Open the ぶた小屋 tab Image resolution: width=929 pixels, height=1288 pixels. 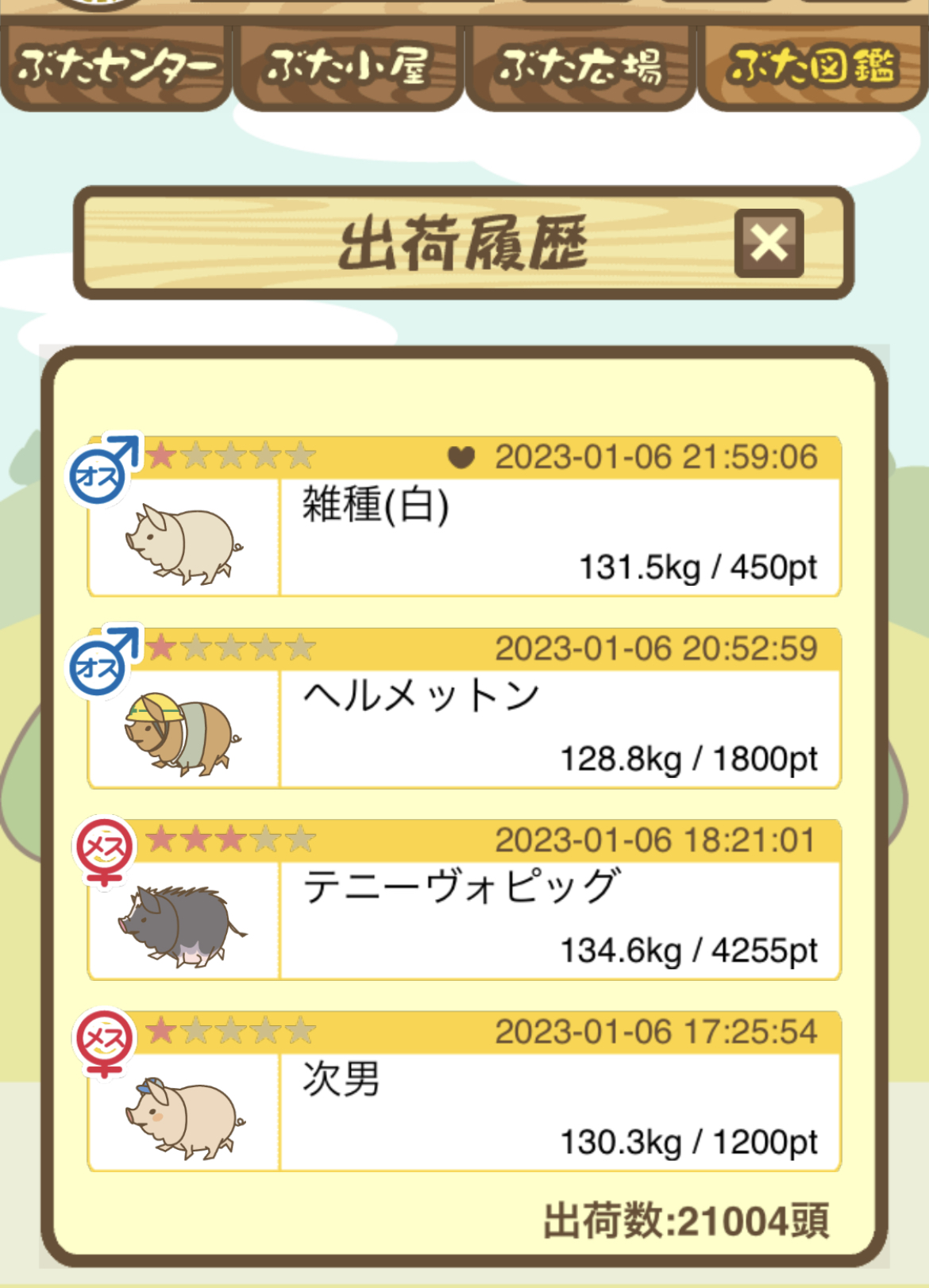tap(349, 67)
